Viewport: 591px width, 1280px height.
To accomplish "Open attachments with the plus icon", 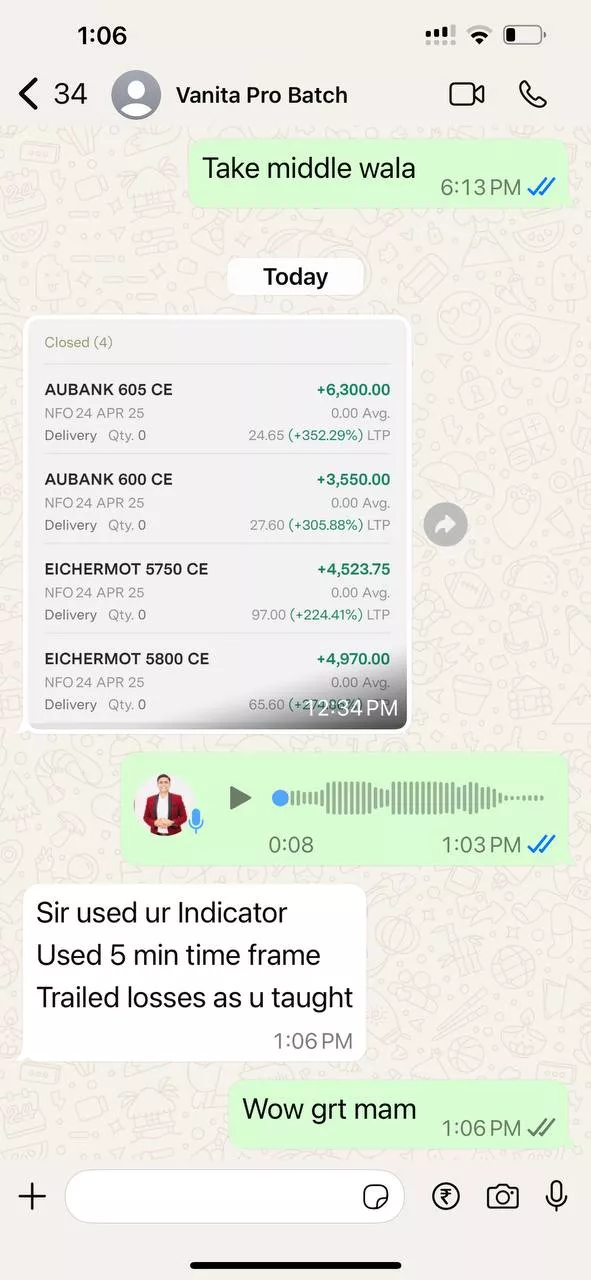I will pyautogui.click(x=32, y=1196).
